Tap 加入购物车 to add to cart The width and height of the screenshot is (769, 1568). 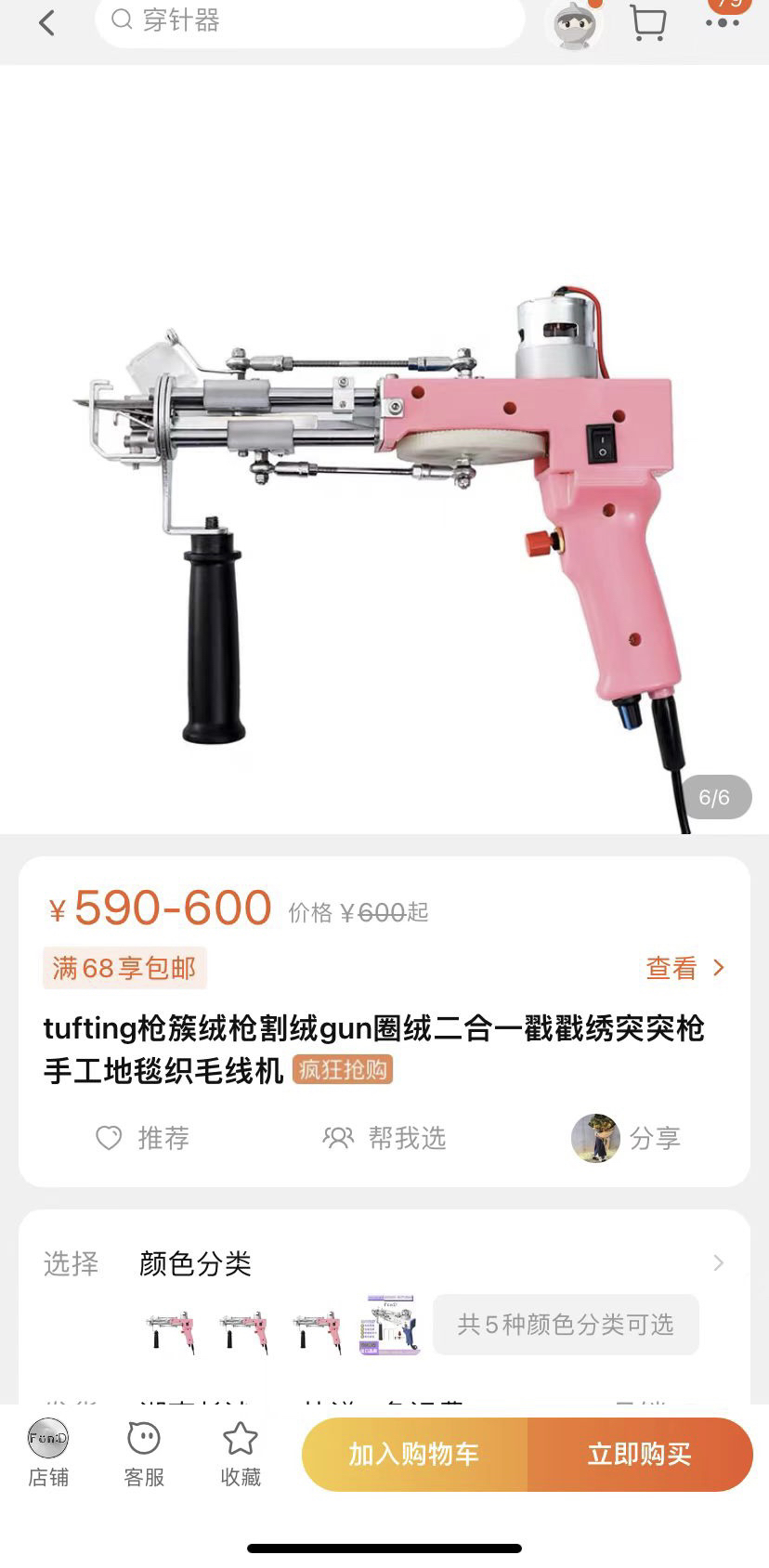[414, 1454]
